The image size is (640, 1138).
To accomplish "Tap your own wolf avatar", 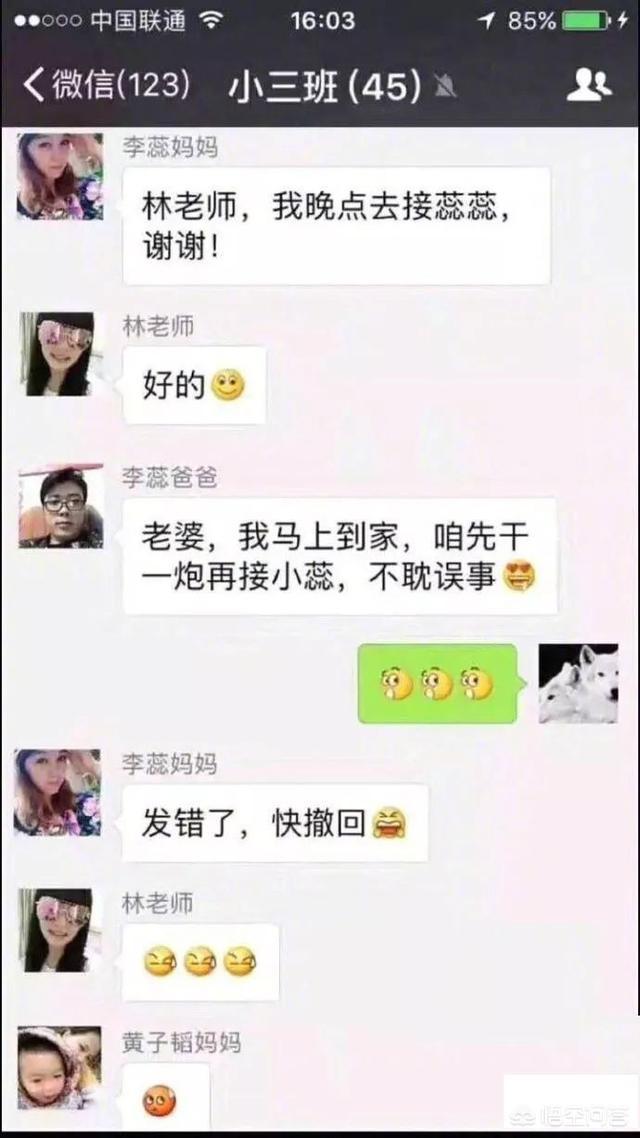I will click(578, 684).
